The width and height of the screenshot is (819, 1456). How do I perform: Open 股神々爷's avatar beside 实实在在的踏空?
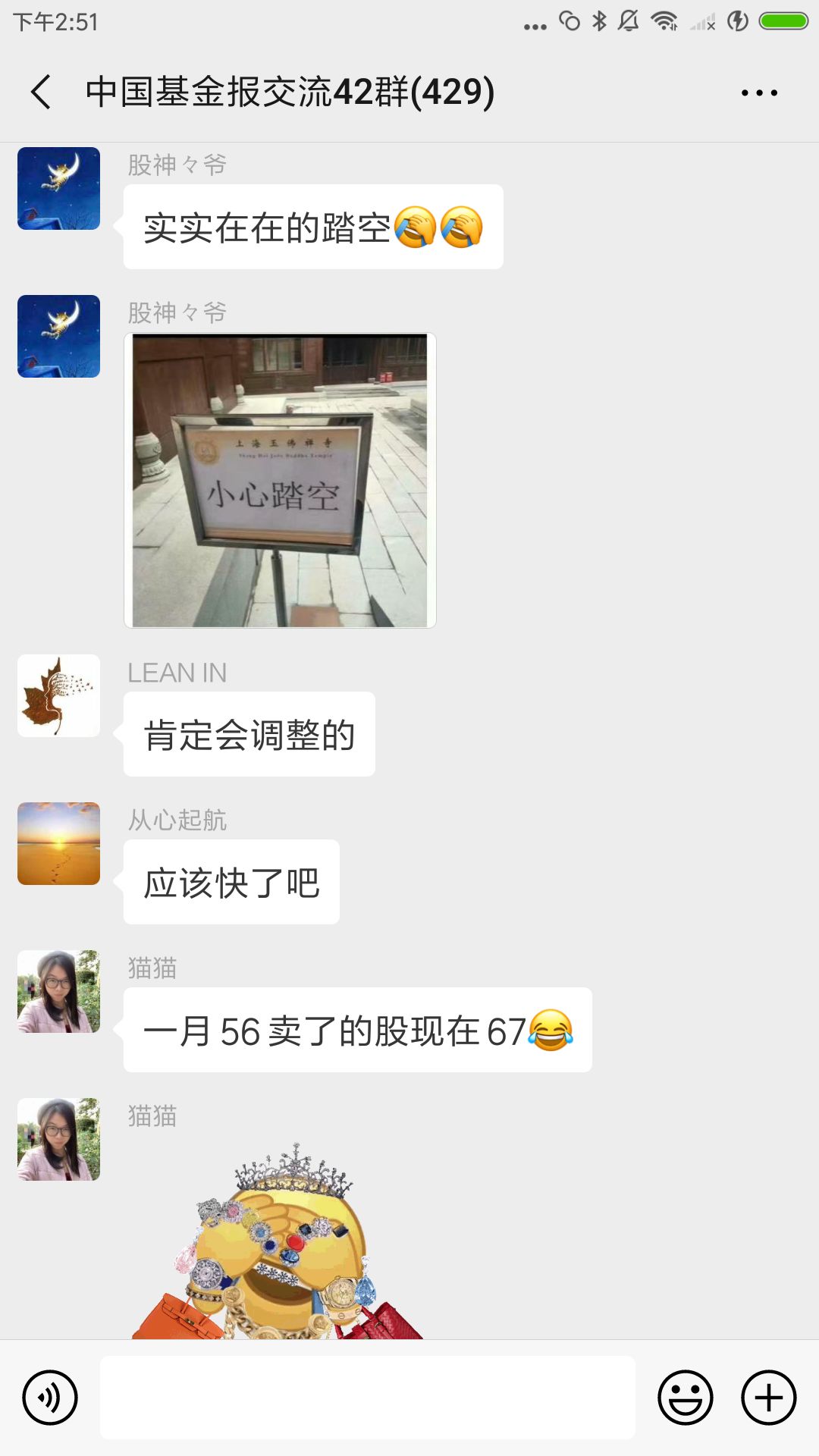(59, 188)
